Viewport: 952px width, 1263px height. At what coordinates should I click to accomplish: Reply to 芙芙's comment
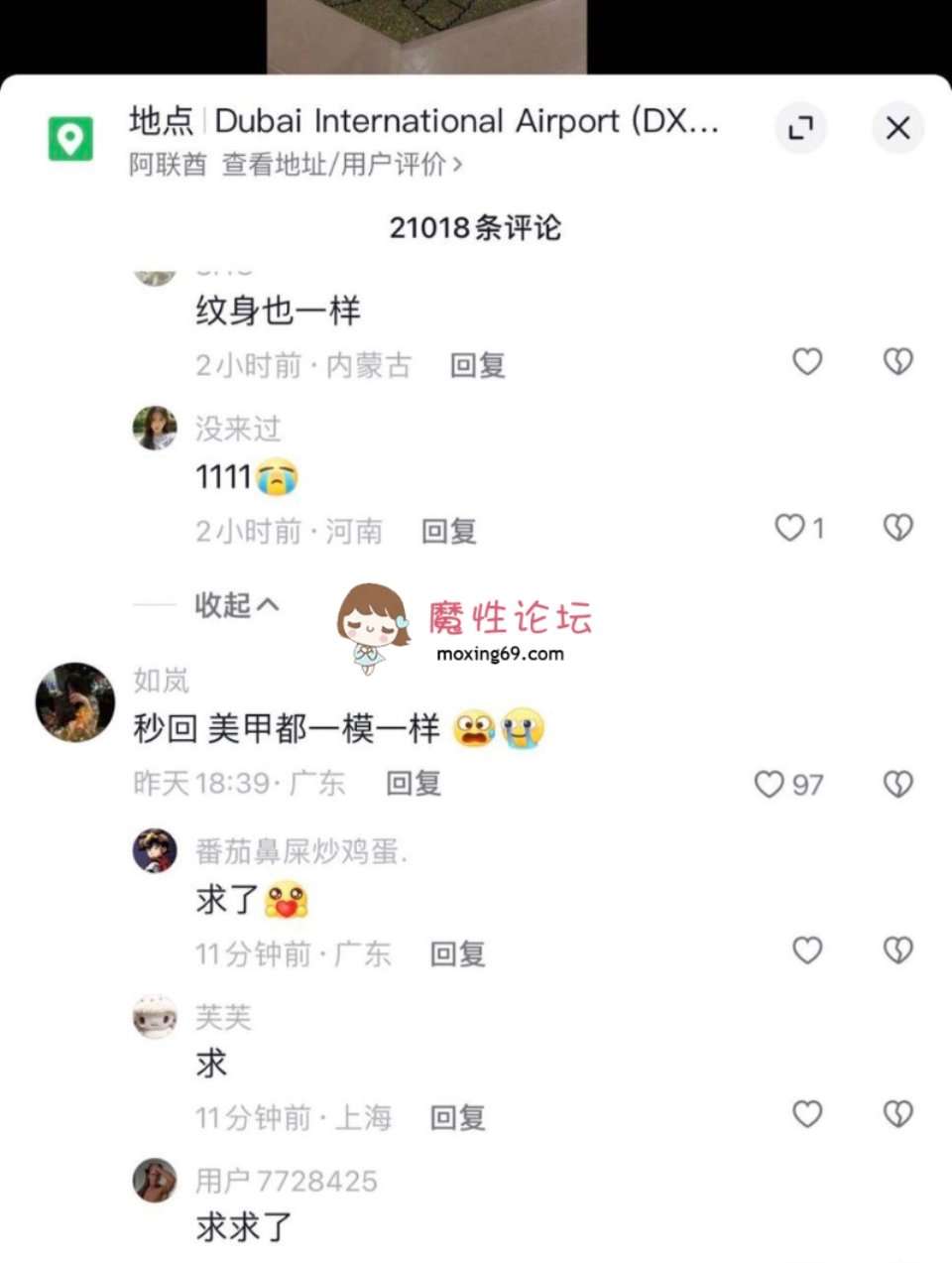pyautogui.click(x=456, y=1118)
